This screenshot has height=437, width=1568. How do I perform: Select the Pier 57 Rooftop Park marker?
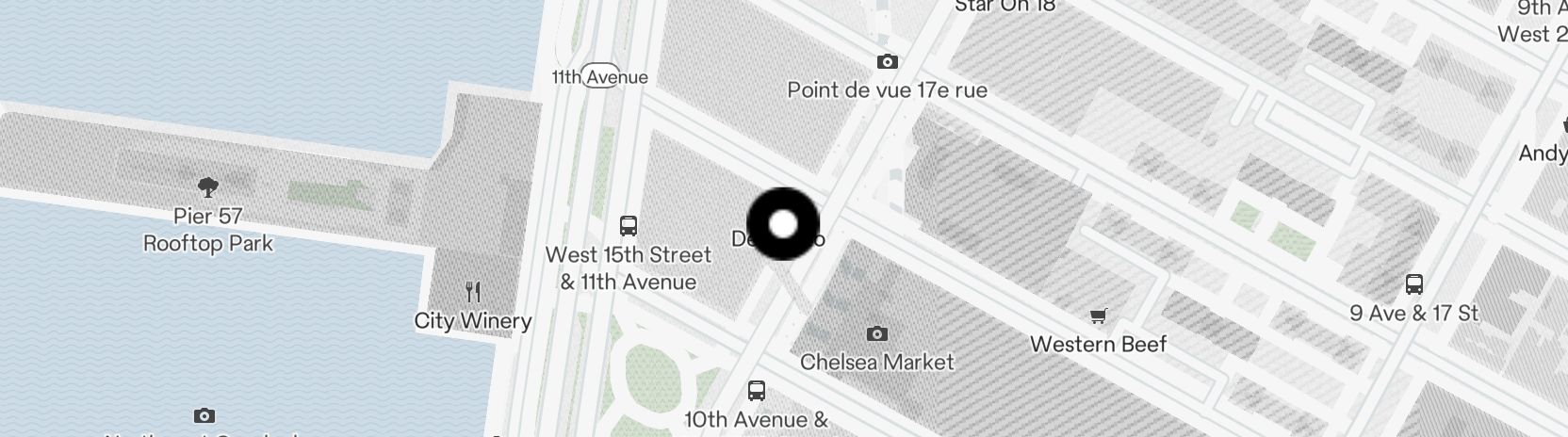(208, 187)
